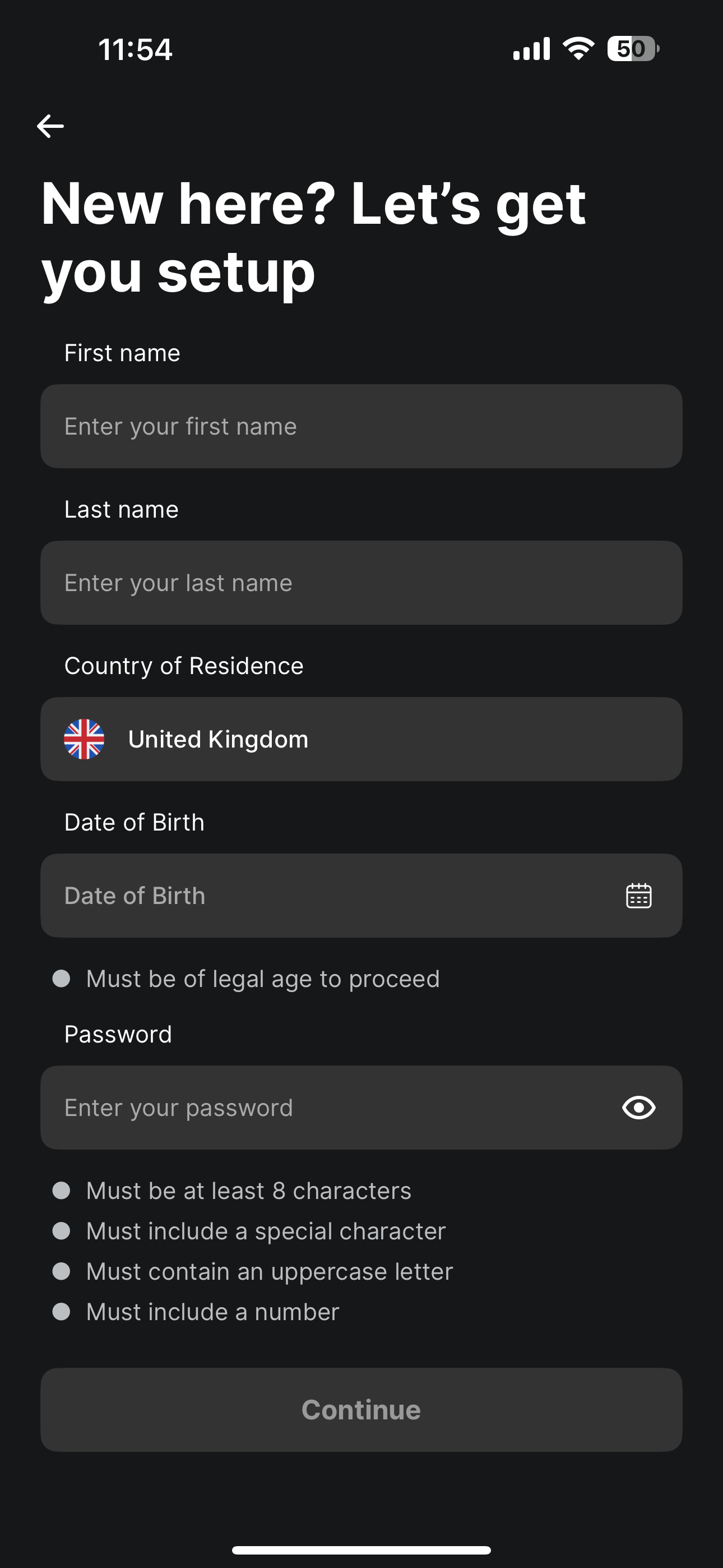
Task: Toggle password visibility with the eye icon
Action: tap(638, 1107)
